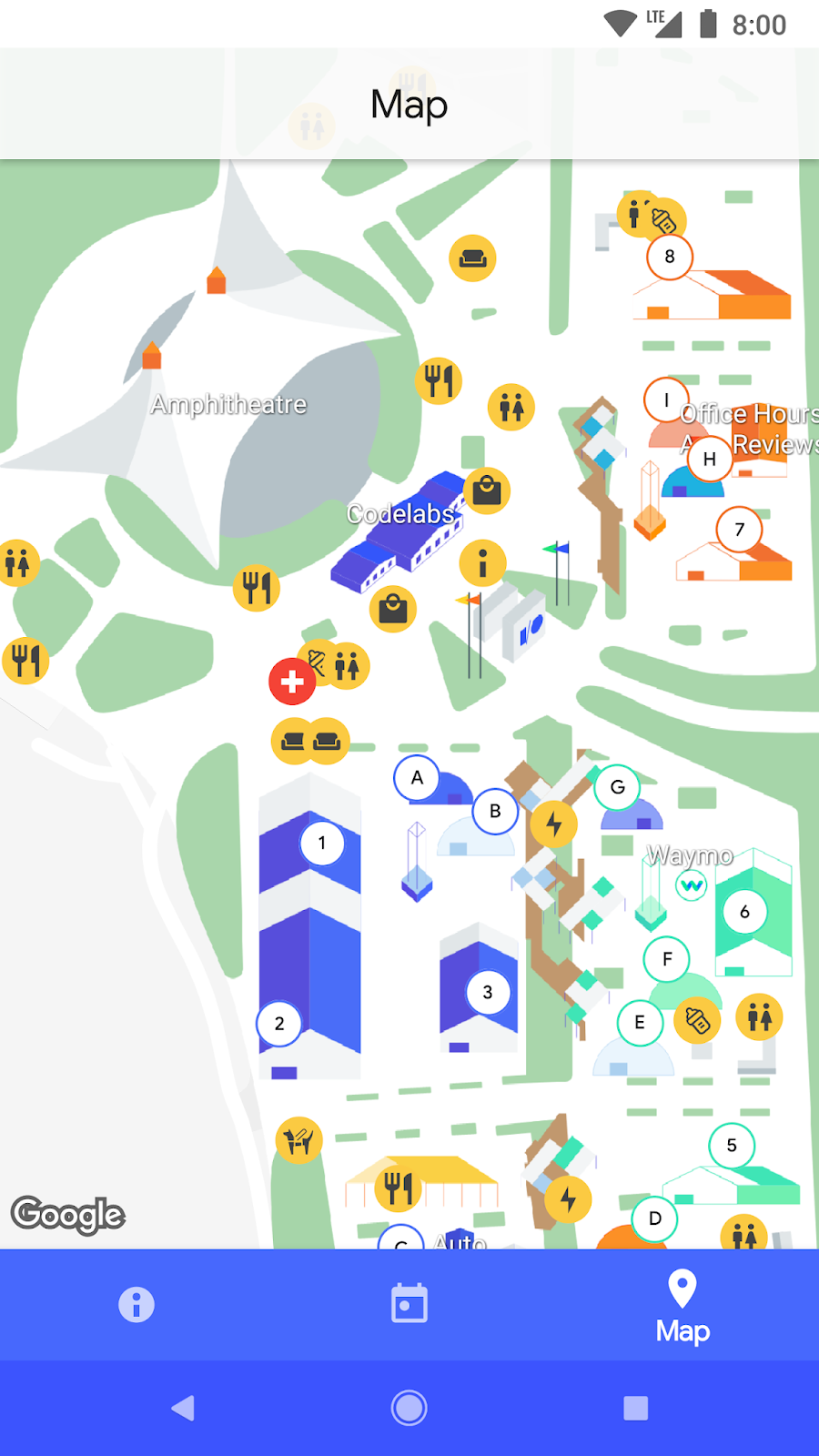This screenshot has height=1456, width=819.
Task: Select the Map tab
Action: [682, 1308]
